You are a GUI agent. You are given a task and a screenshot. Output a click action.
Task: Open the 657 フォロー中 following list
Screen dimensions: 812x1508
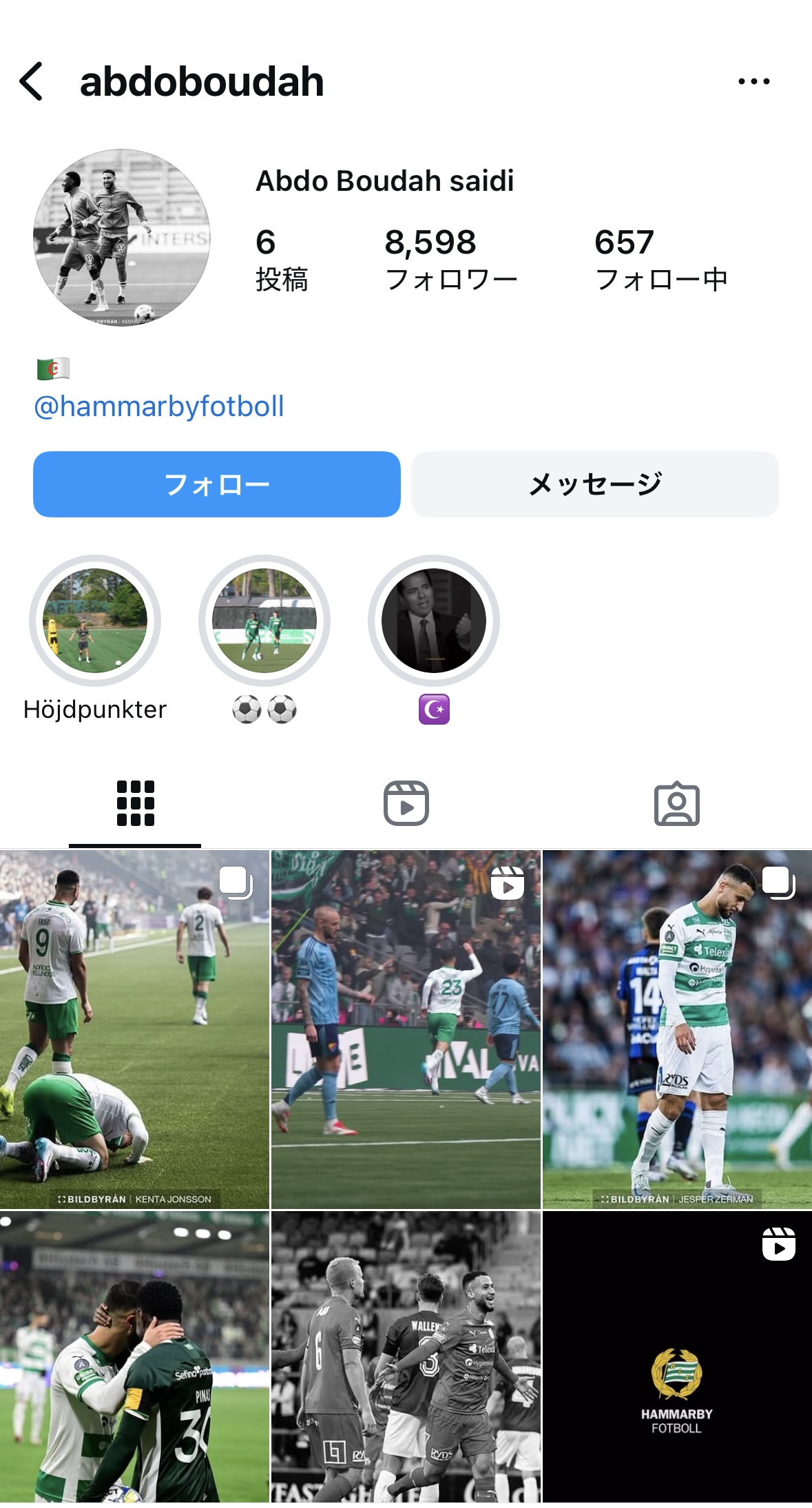(660, 260)
